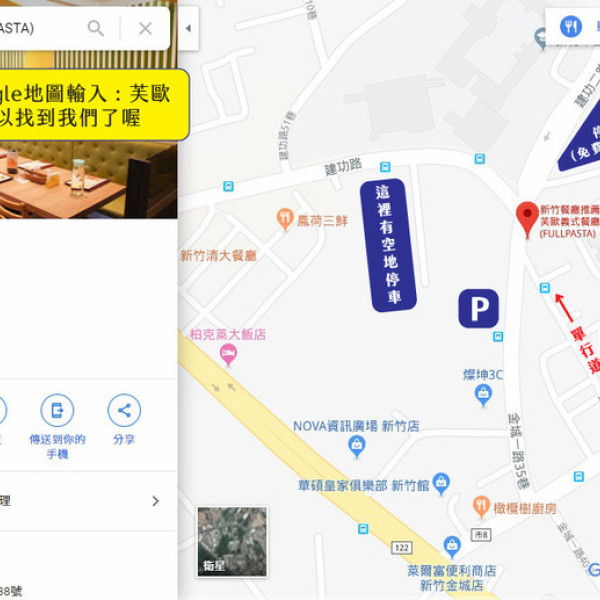Viewport: 600px width, 600px height.
Task: Tap the restaurants filter chip
Action: coord(571,27)
